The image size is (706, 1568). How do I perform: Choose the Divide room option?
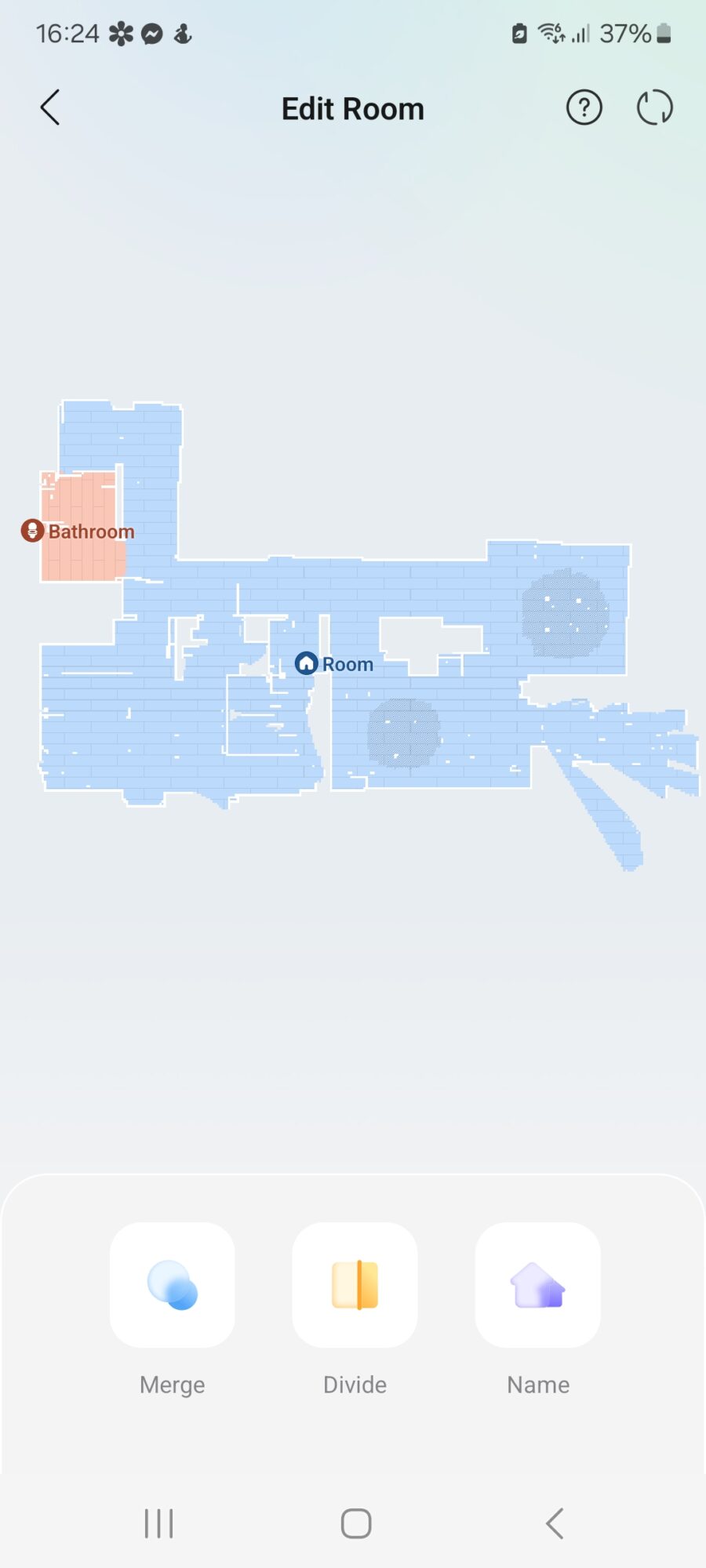click(355, 1285)
